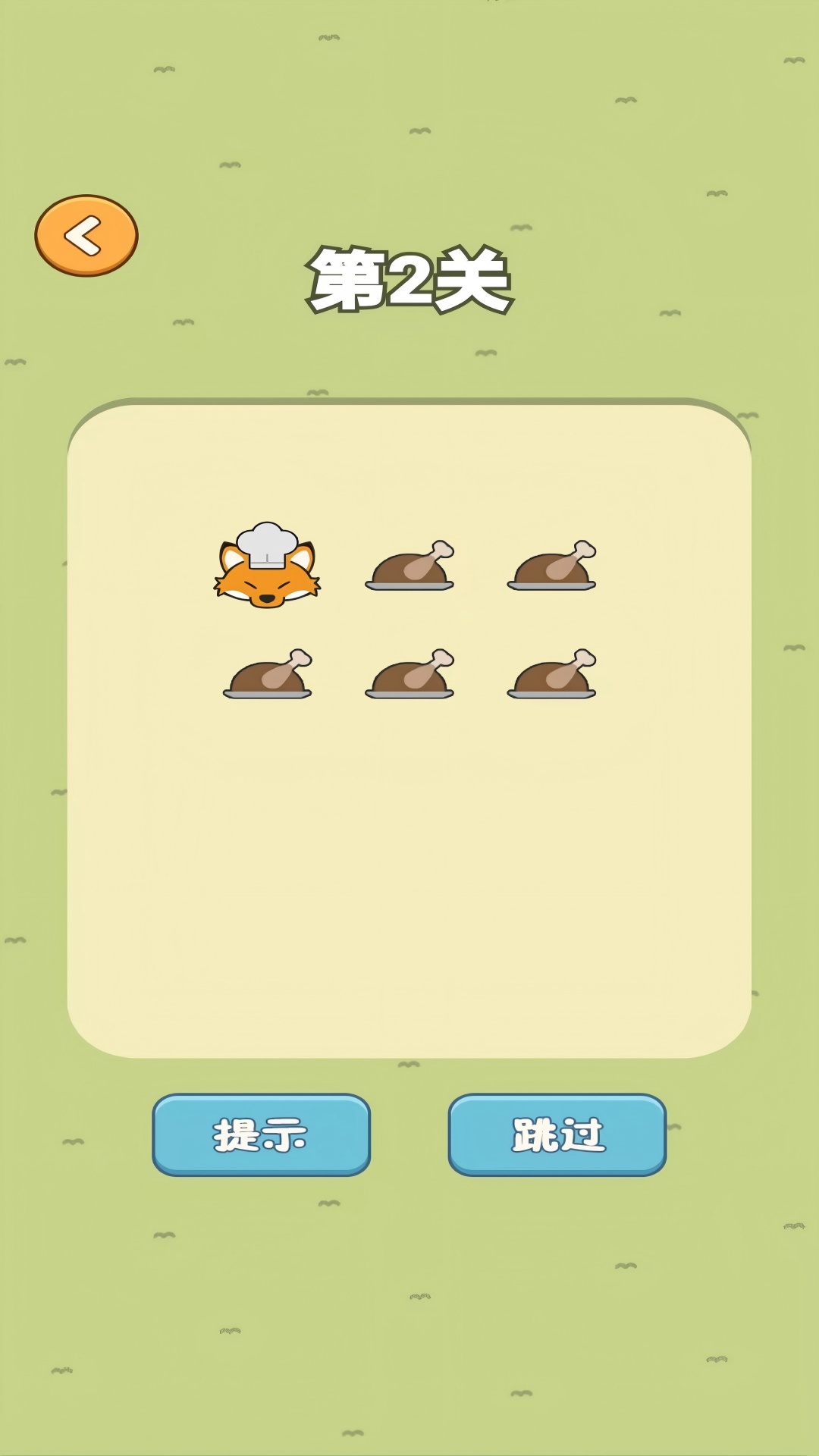Skip the level with 跳过

click(557, 1134)
